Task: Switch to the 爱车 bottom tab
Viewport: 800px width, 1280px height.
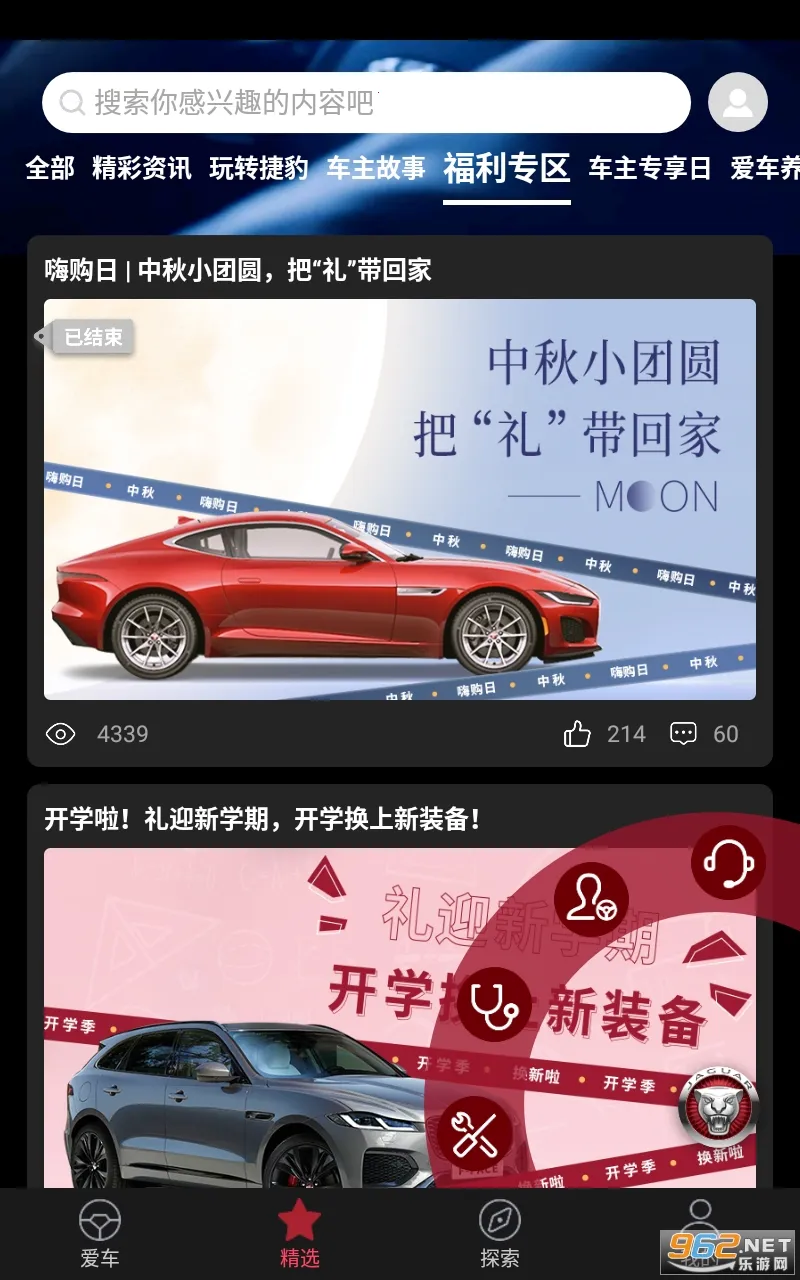Action: [x=100, y=1233]
